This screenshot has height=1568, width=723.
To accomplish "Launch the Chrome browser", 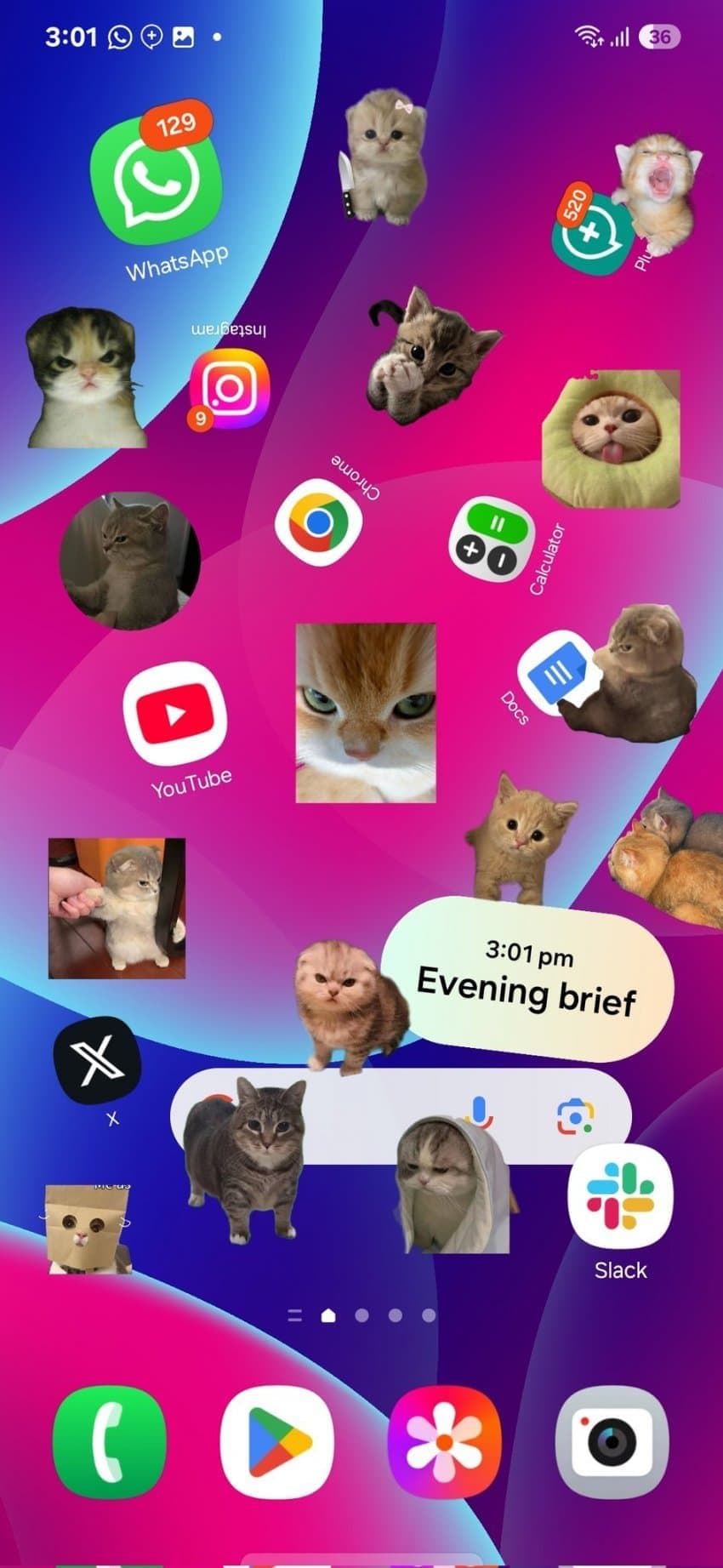I will click(318, 522).
